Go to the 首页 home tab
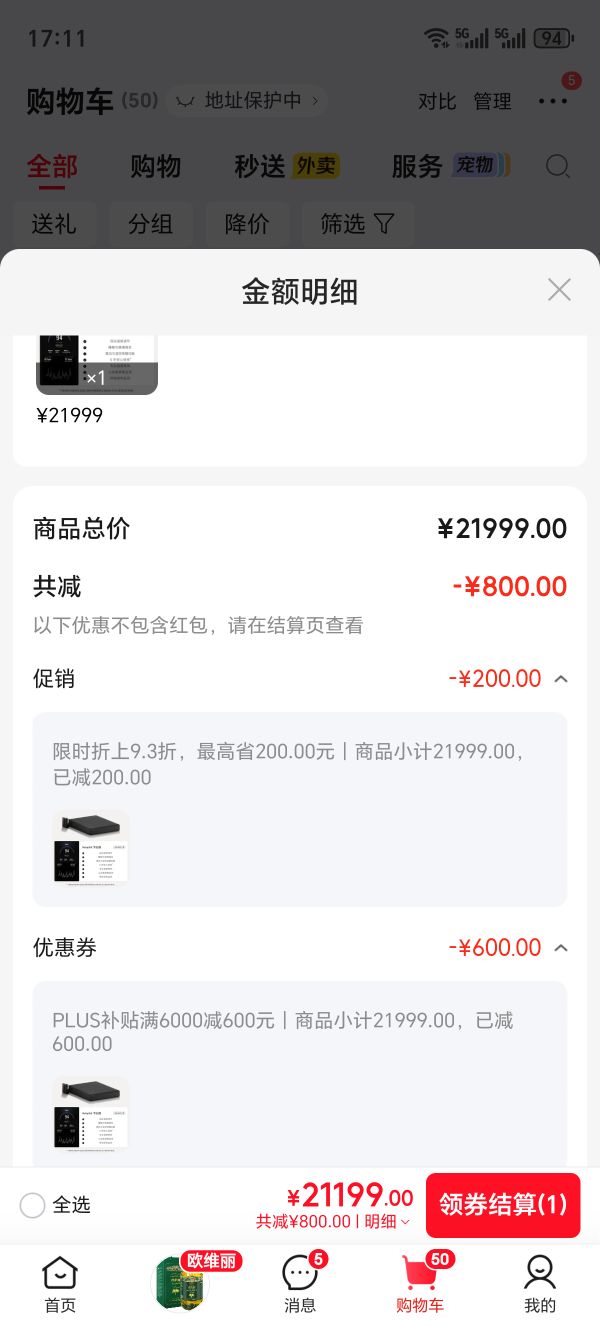 60,1284
